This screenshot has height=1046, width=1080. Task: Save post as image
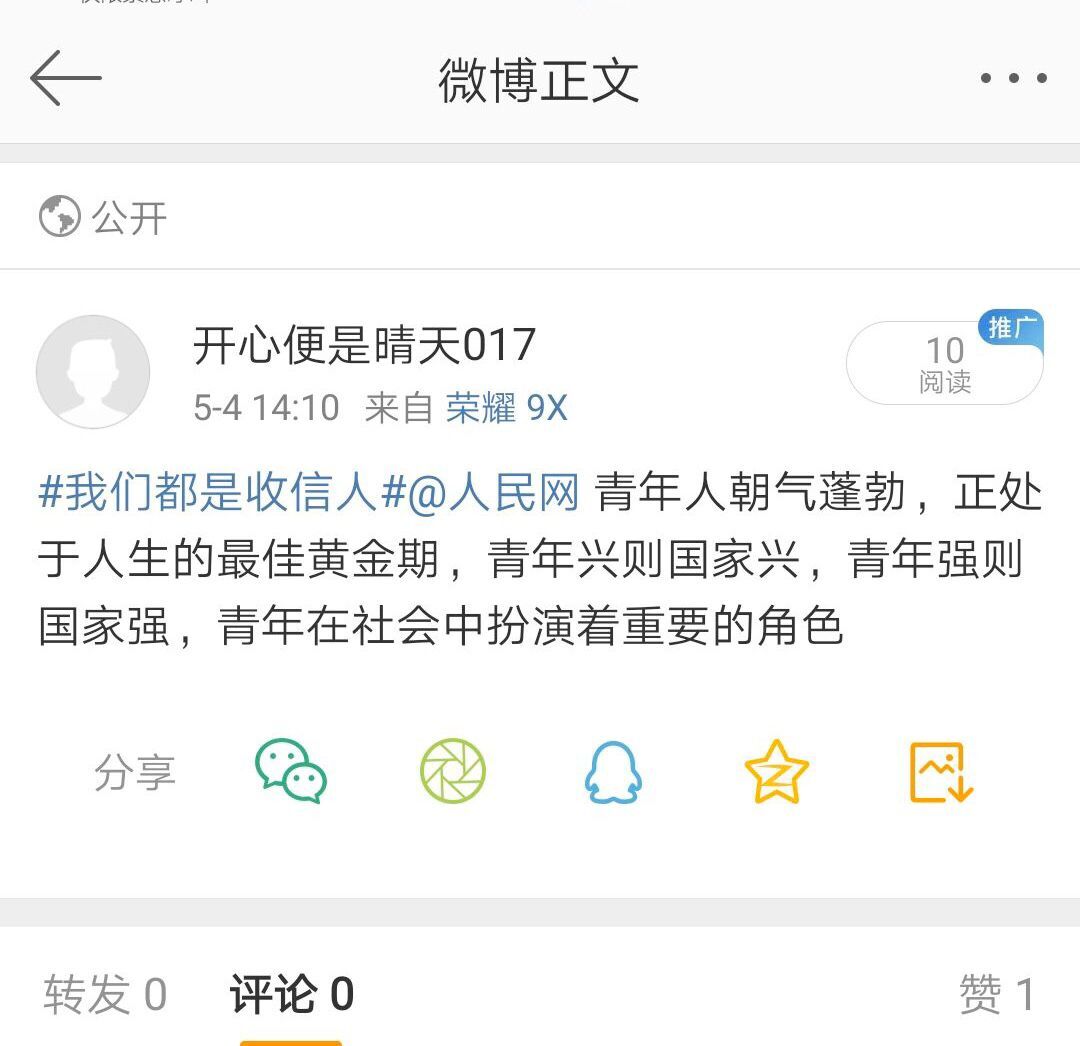tap(941, 772)
